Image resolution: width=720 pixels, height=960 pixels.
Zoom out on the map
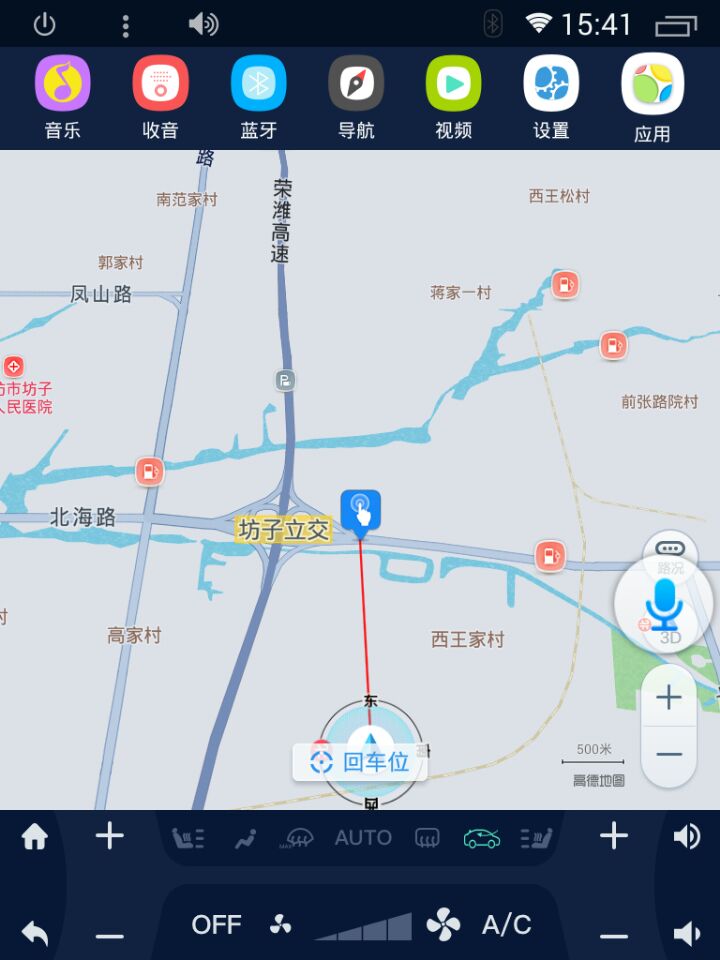pyautogui.click(x=669, y=754)
